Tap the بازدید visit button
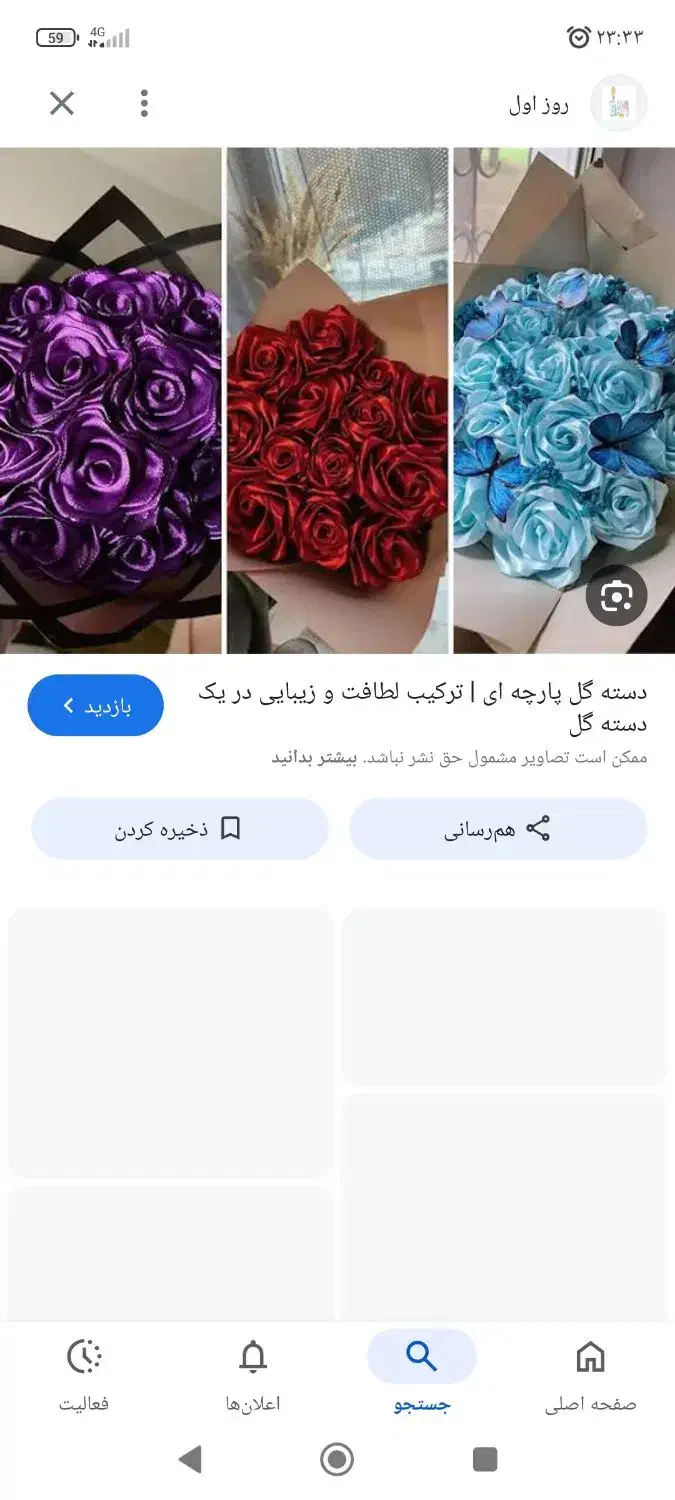Screen dimensions: 675x1500 [x=96, y=706]
